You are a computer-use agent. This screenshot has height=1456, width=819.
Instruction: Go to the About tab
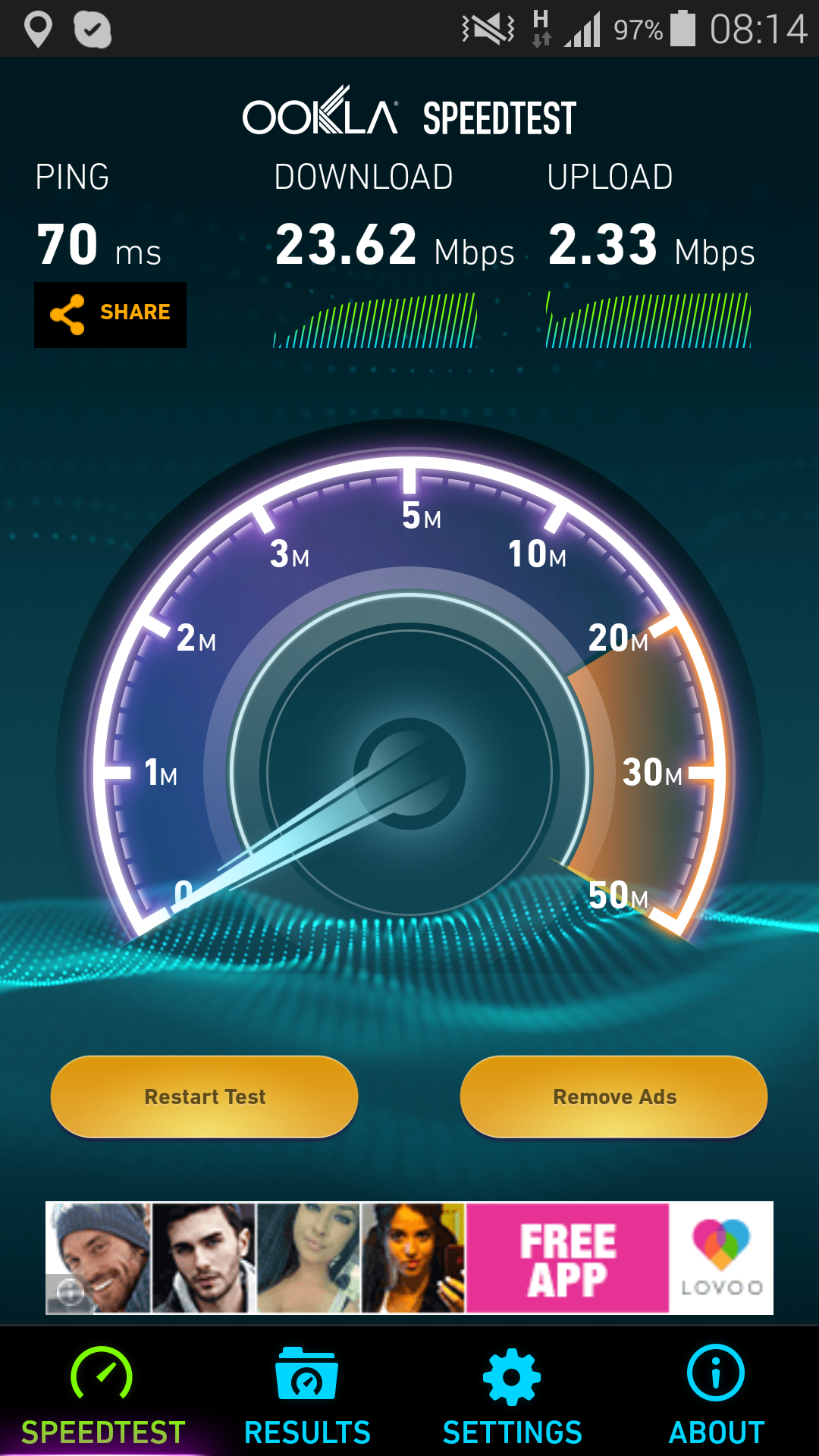717,1395
